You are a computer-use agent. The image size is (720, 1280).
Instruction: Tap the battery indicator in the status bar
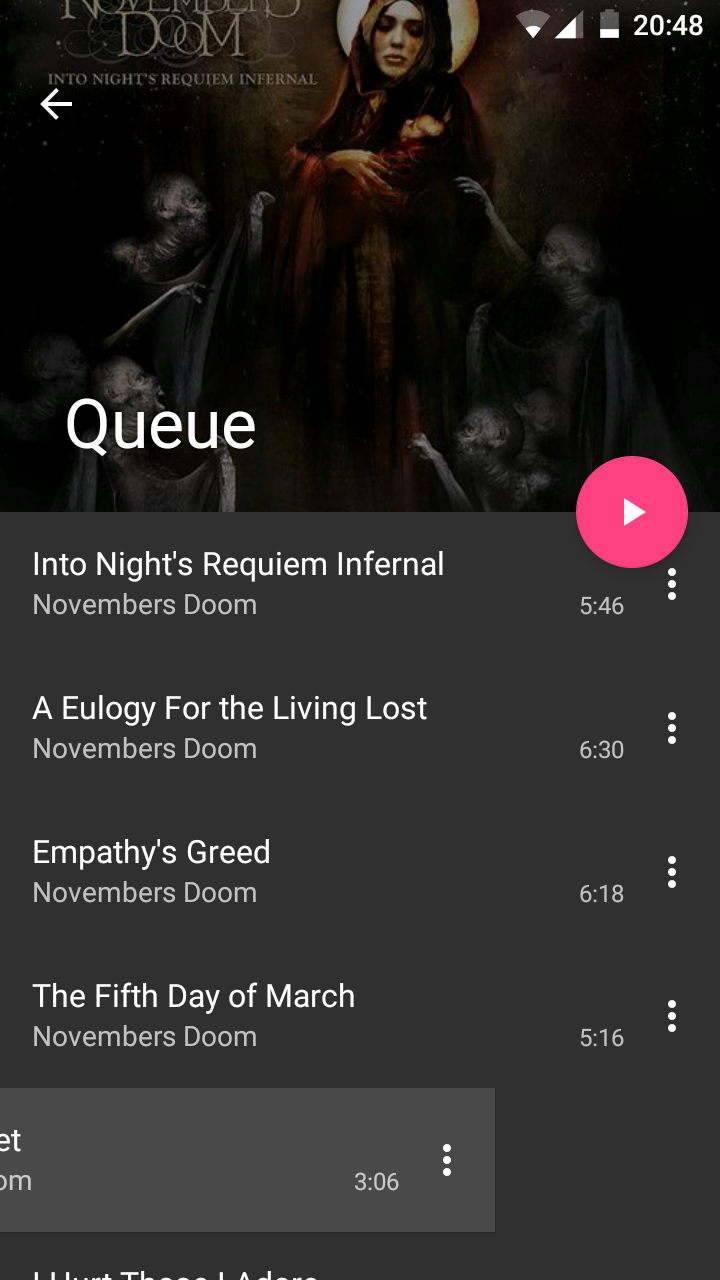pos(610,27)
